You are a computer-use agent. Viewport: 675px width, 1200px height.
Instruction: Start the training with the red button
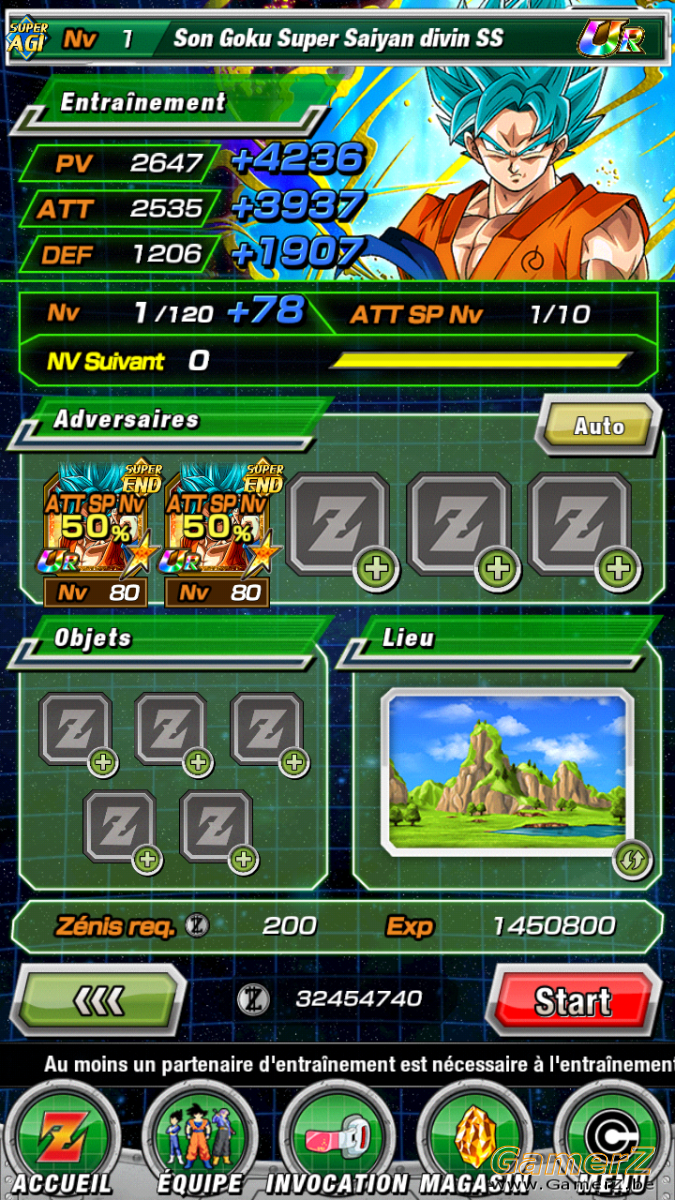pos(573,1000)
